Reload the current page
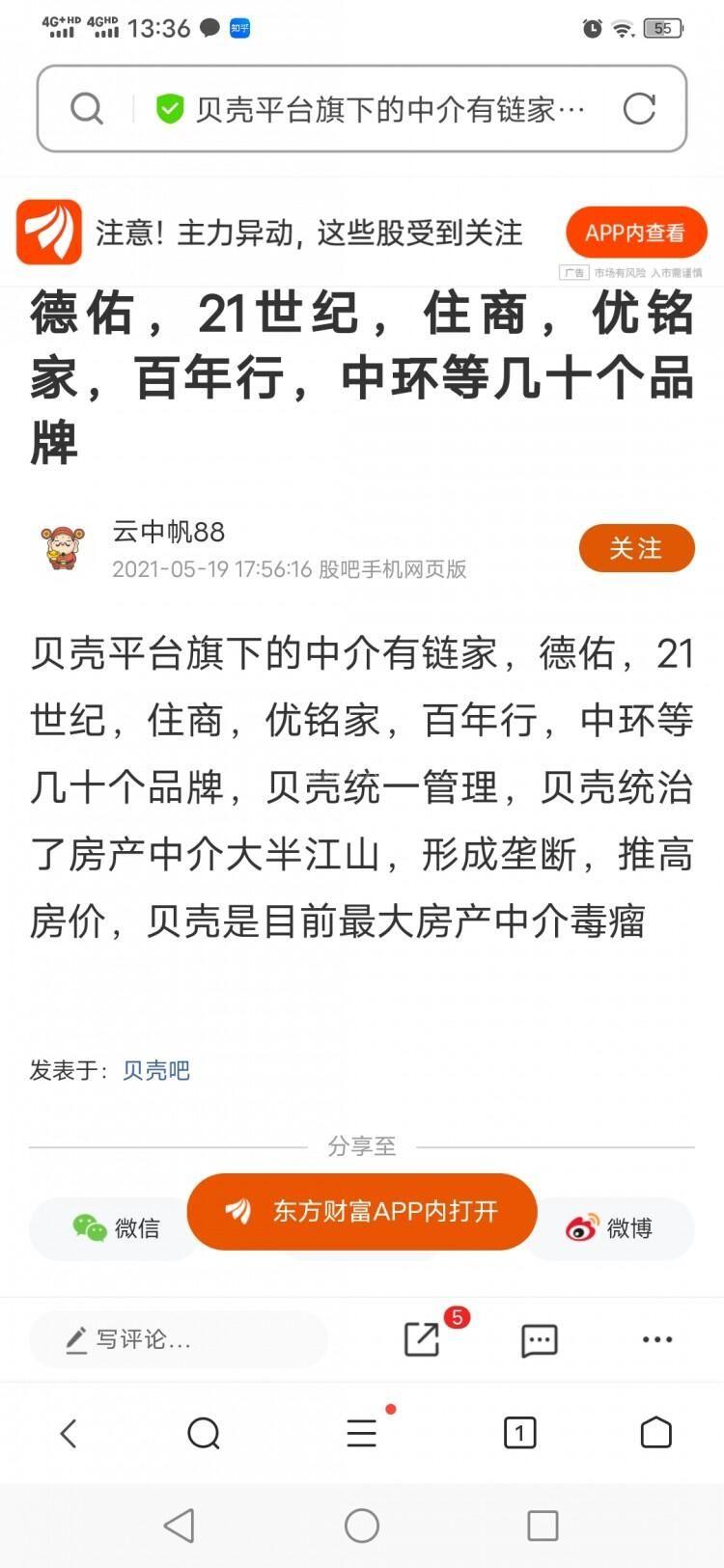 (x=639, y=109)
